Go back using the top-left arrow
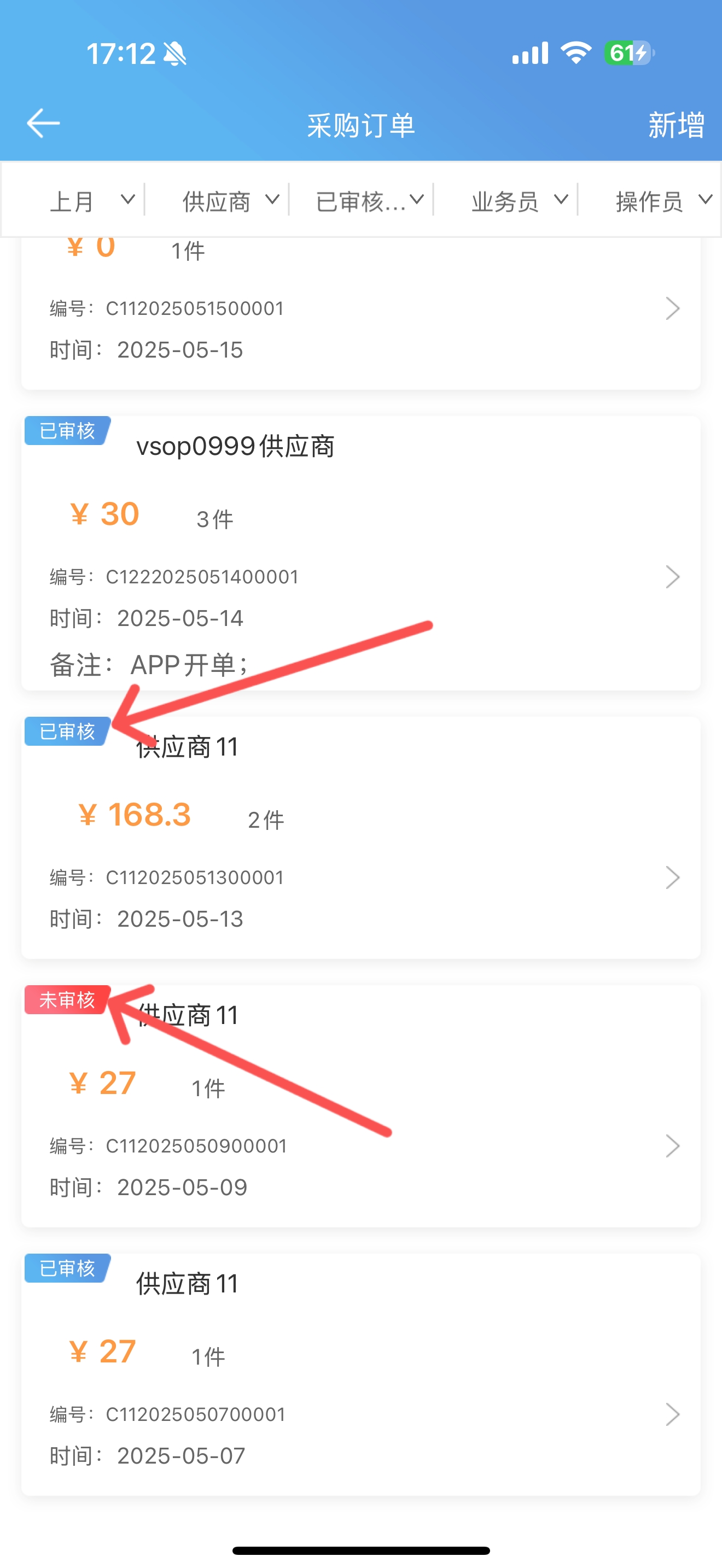Image resolution: width=722 pixels, height=1568 pixels. click(x=43, y=124)
